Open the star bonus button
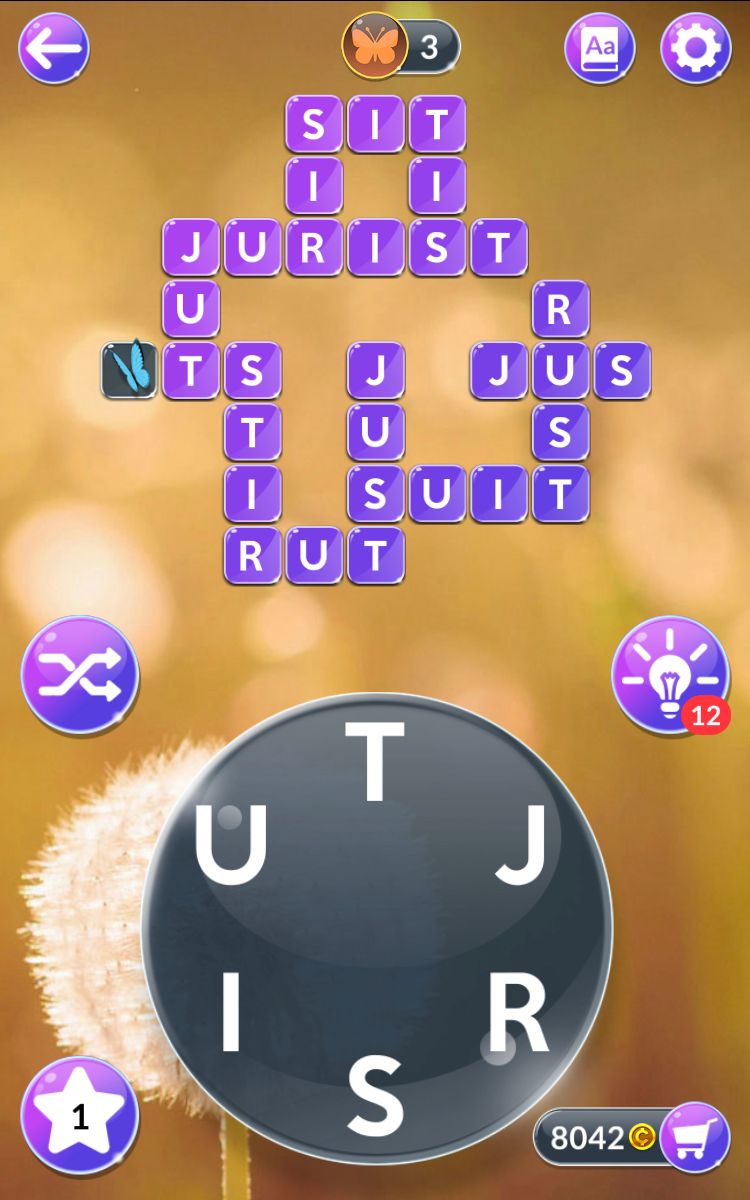The width and height of the screenshot is (750, 1200). [x=80, y=1115]
